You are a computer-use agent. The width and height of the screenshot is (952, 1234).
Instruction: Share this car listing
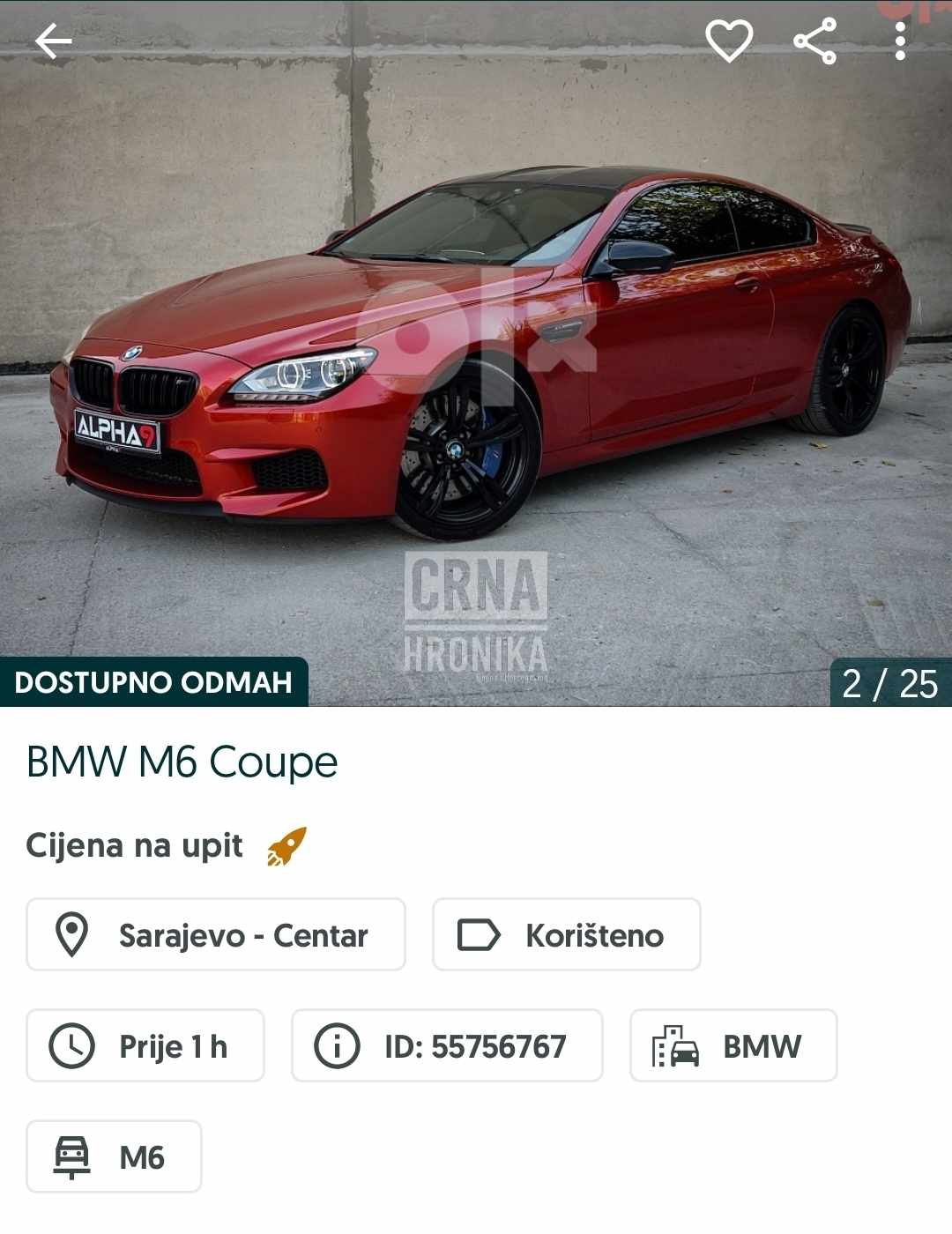814,41
